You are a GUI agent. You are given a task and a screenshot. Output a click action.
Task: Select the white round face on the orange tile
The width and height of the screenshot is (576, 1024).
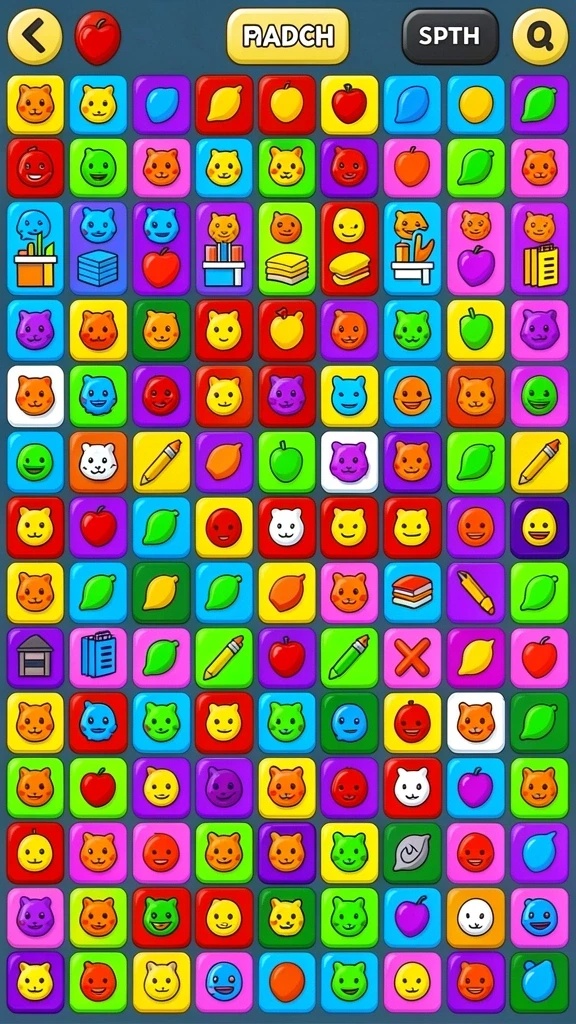pyautogui.click(x=476, y=917)
